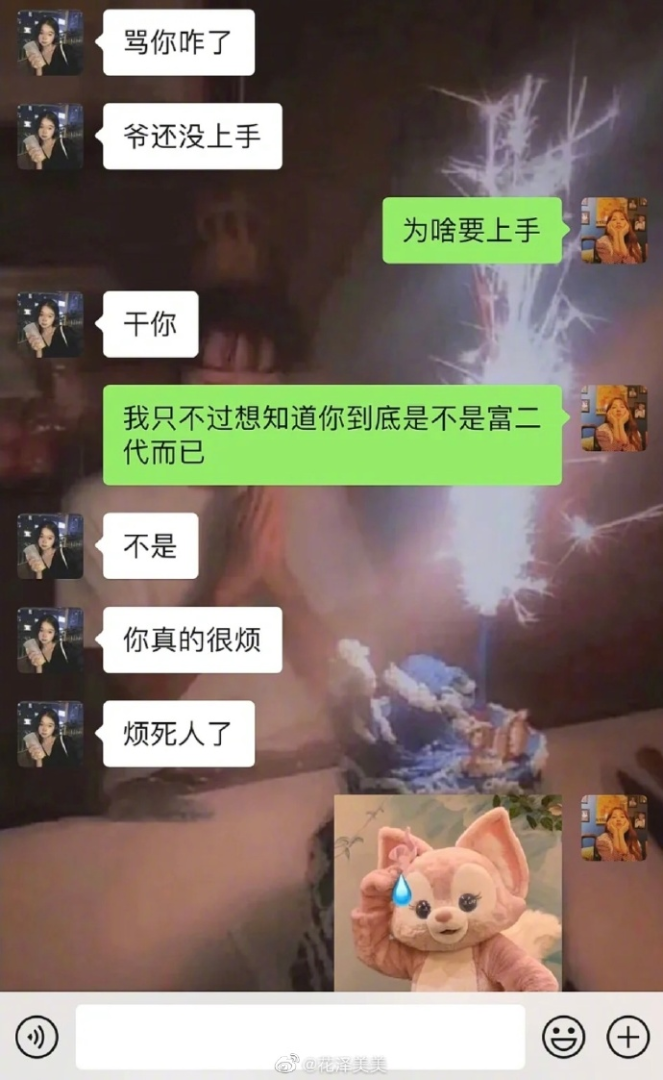The height and width of the screenshot is (1080, 663).
Task: Open my avatar next to "为啥要上手"
Action: point(613,231)
